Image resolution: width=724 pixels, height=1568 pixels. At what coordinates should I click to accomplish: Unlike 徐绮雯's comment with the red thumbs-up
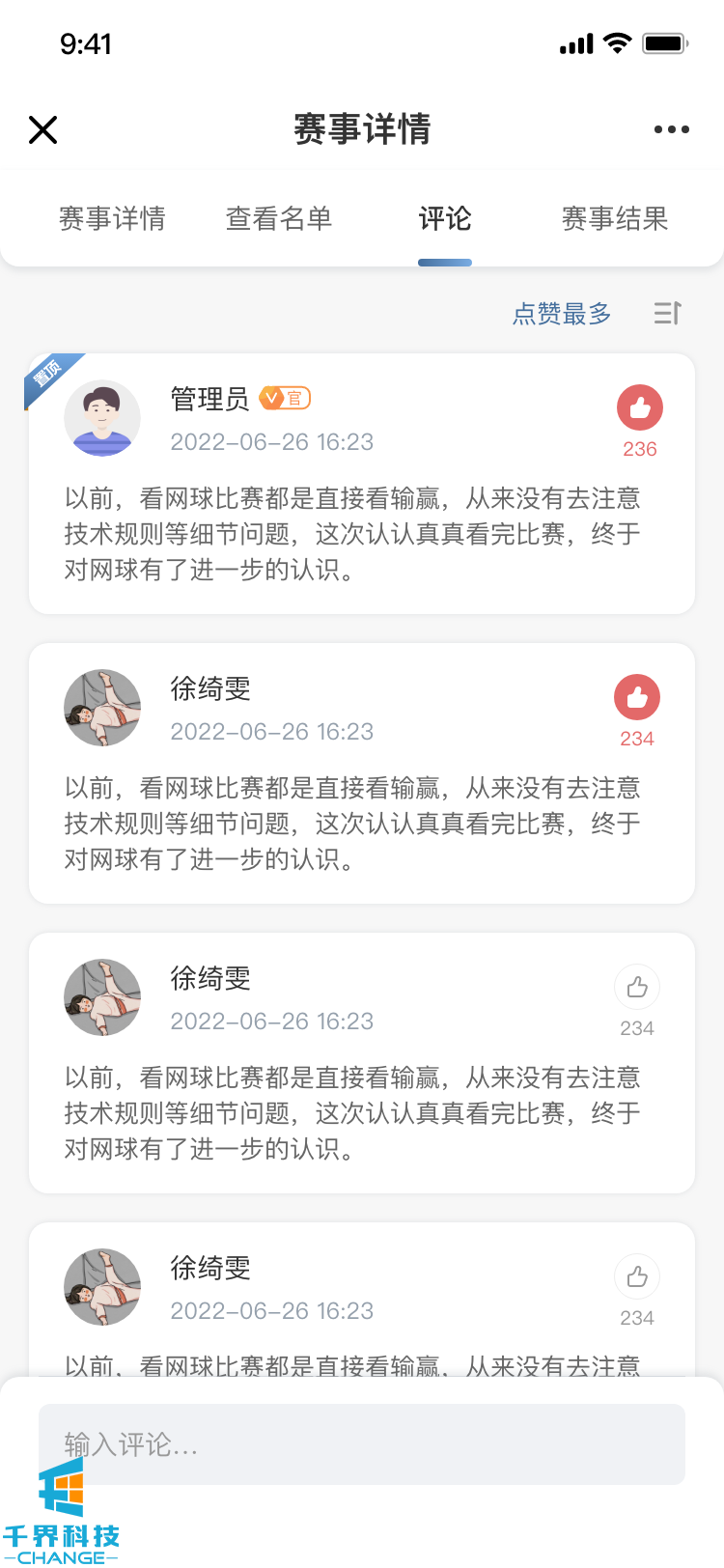[x=637, y=697]
